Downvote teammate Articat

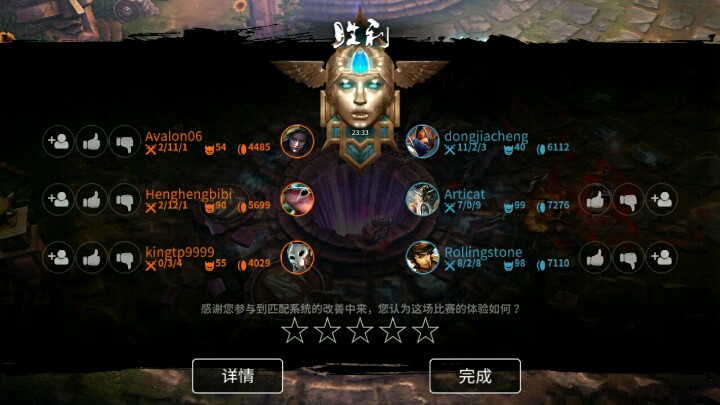tap(628, 200)
